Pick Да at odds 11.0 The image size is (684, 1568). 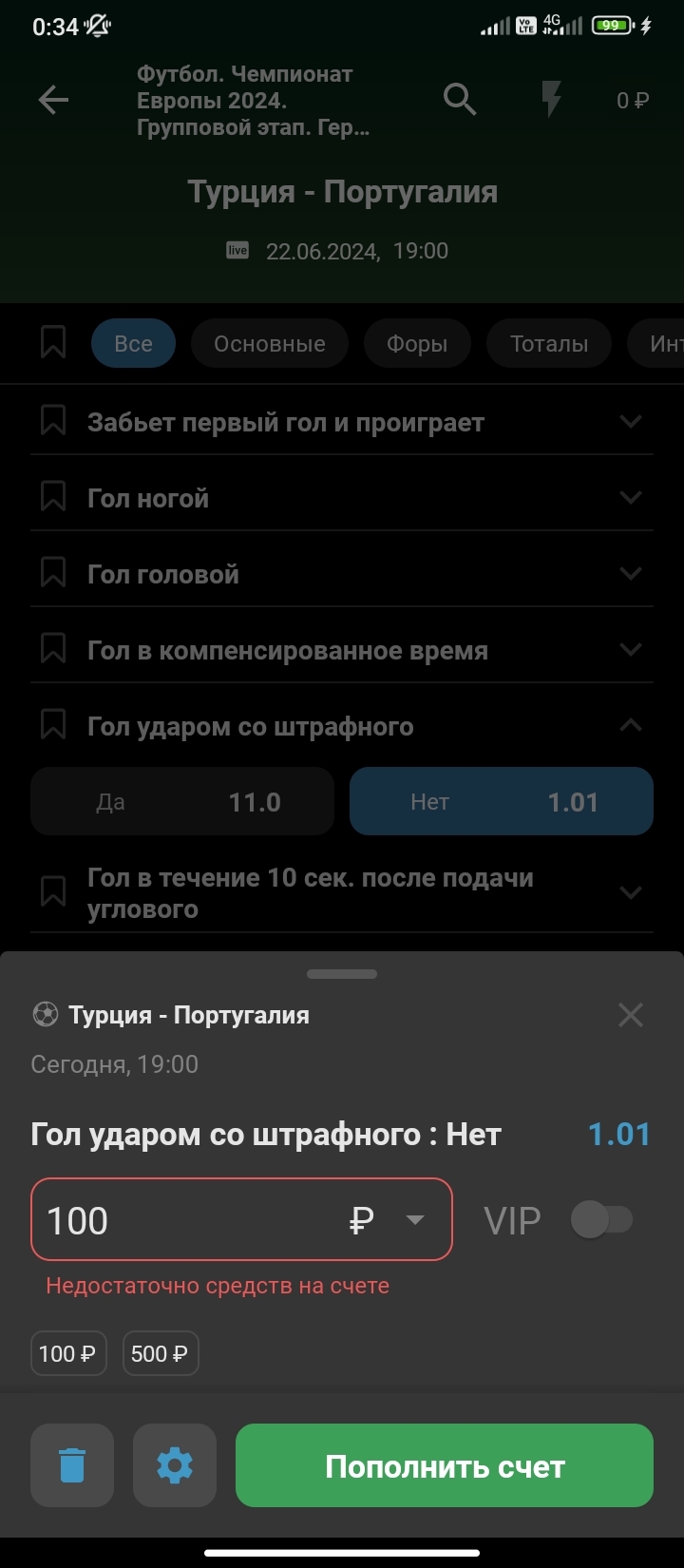tap(182, 802)
